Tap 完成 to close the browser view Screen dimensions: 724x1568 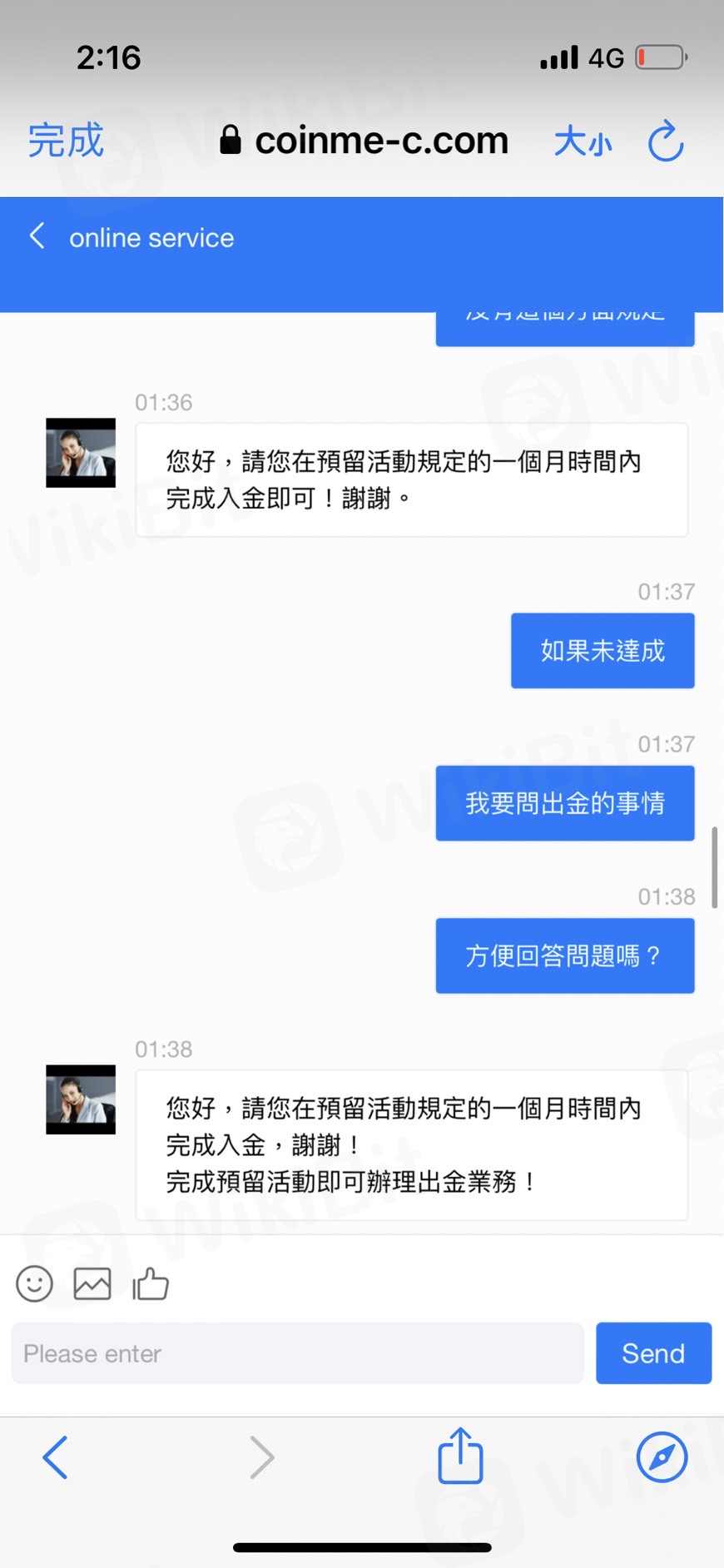tap(66, 140)
